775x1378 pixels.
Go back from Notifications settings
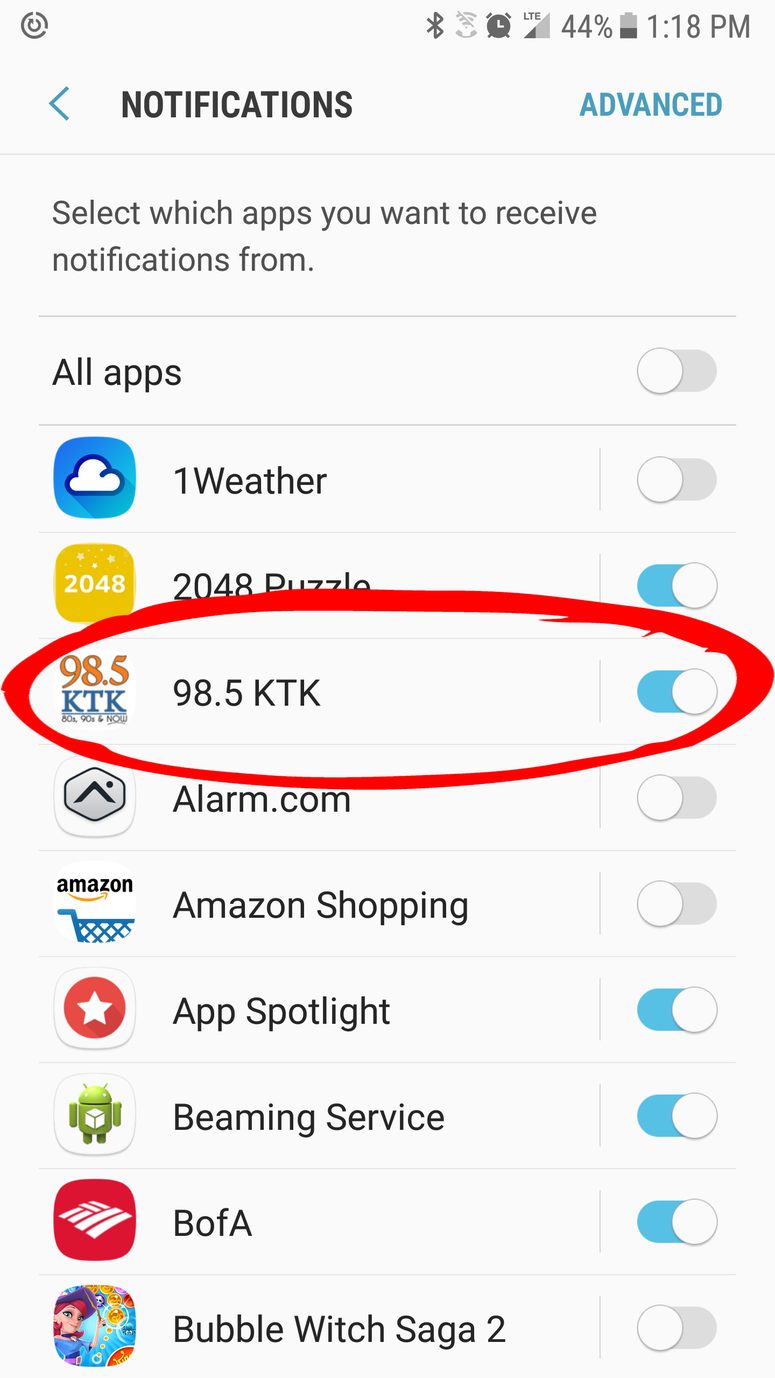coord(60,104)
